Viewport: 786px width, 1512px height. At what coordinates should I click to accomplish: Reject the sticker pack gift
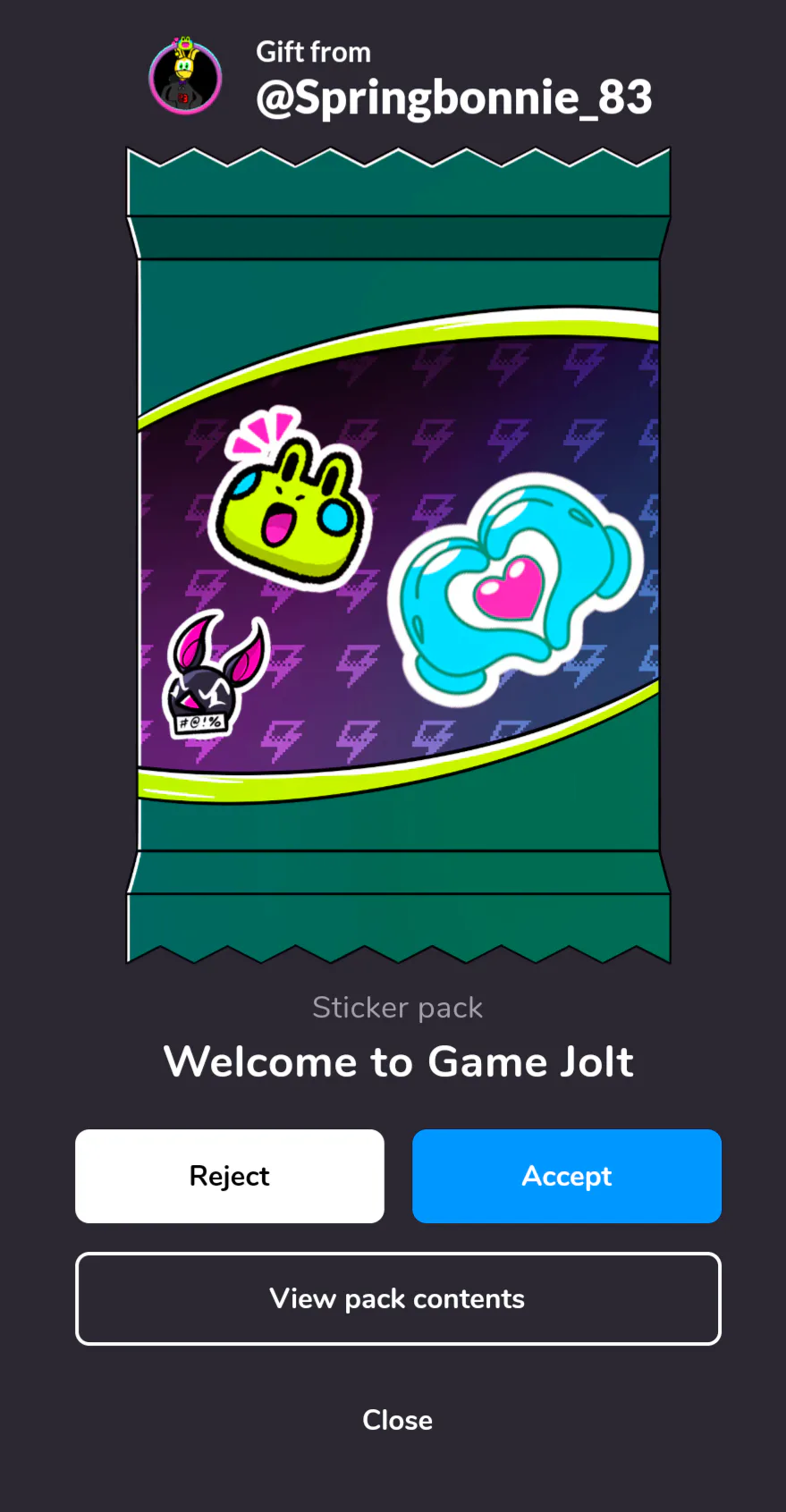point(230,1176)
